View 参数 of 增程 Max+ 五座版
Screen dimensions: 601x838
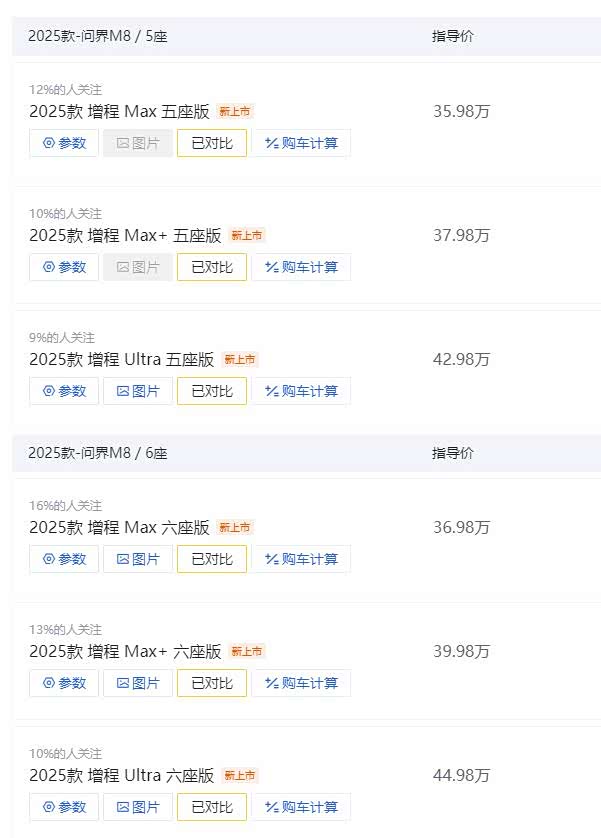tap(64, 267)
